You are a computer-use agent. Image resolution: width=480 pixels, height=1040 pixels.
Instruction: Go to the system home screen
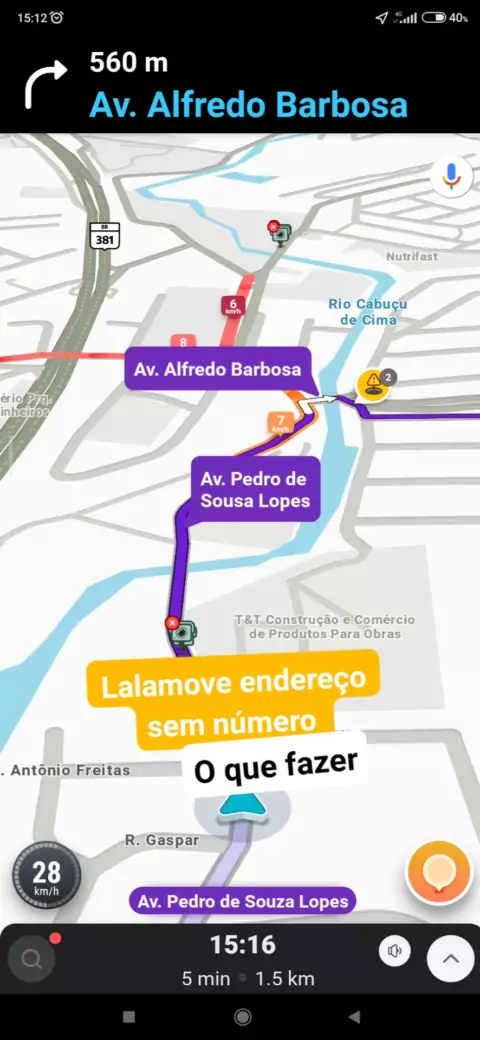coord(243,1017)
